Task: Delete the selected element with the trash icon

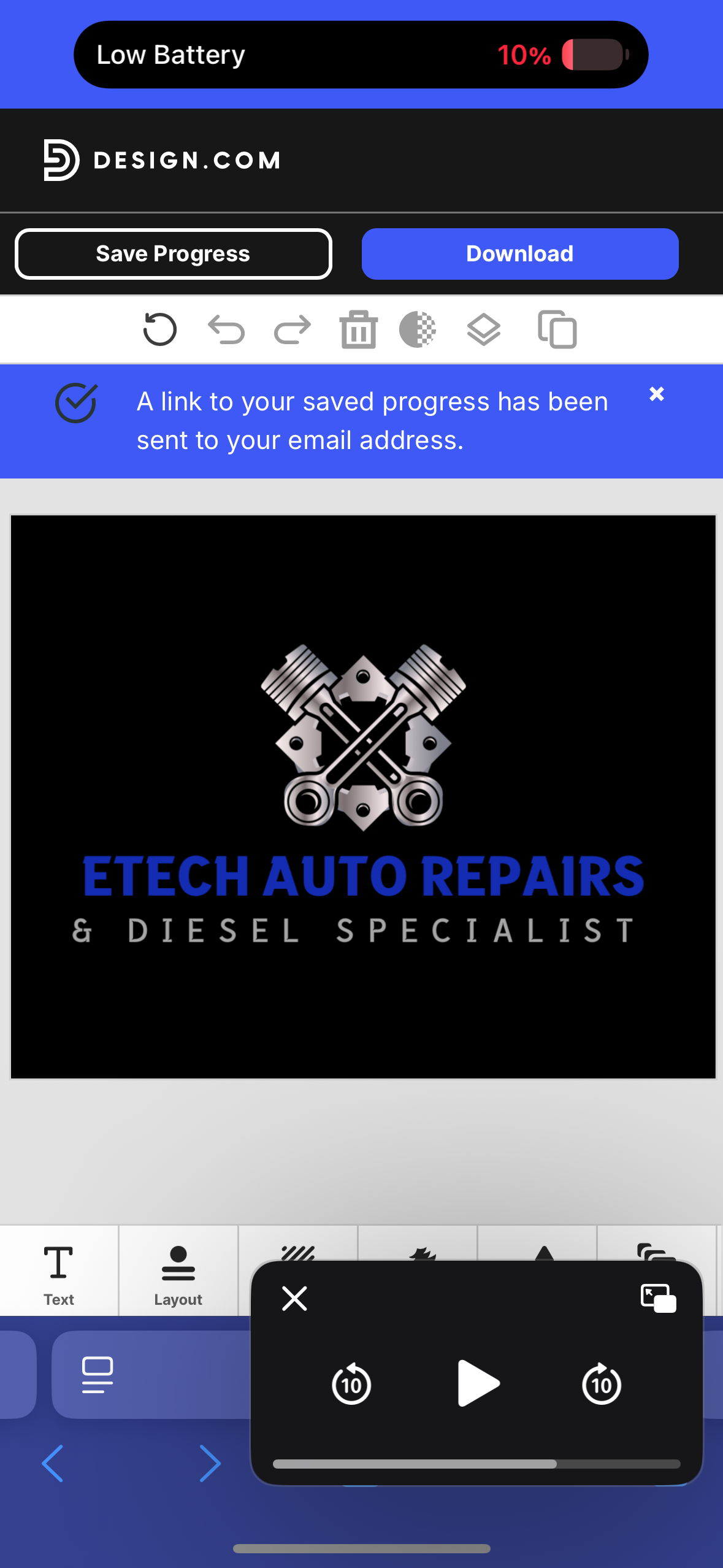Action: coord(359,329)
